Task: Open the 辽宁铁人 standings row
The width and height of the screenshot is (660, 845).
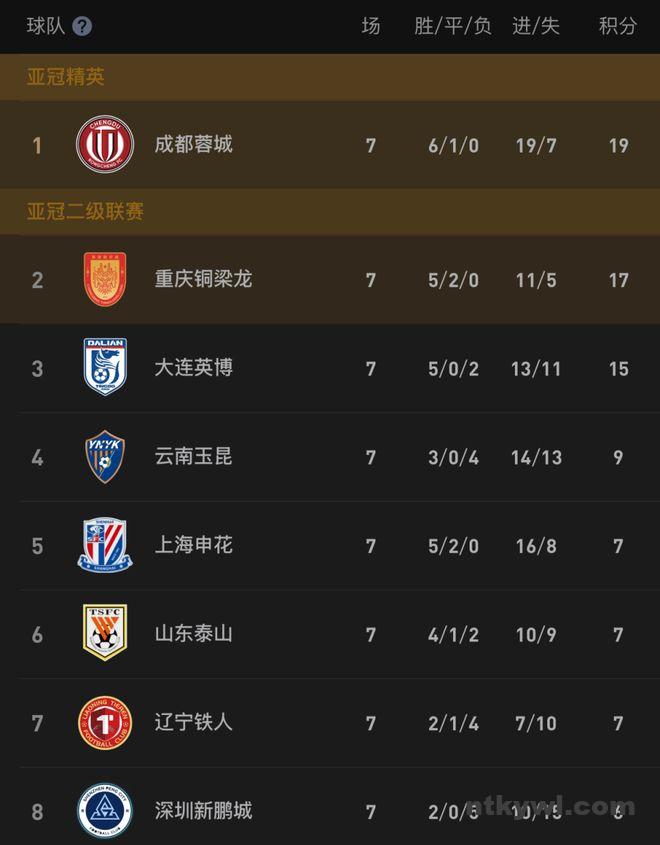Action: click(x=193, y=722)
